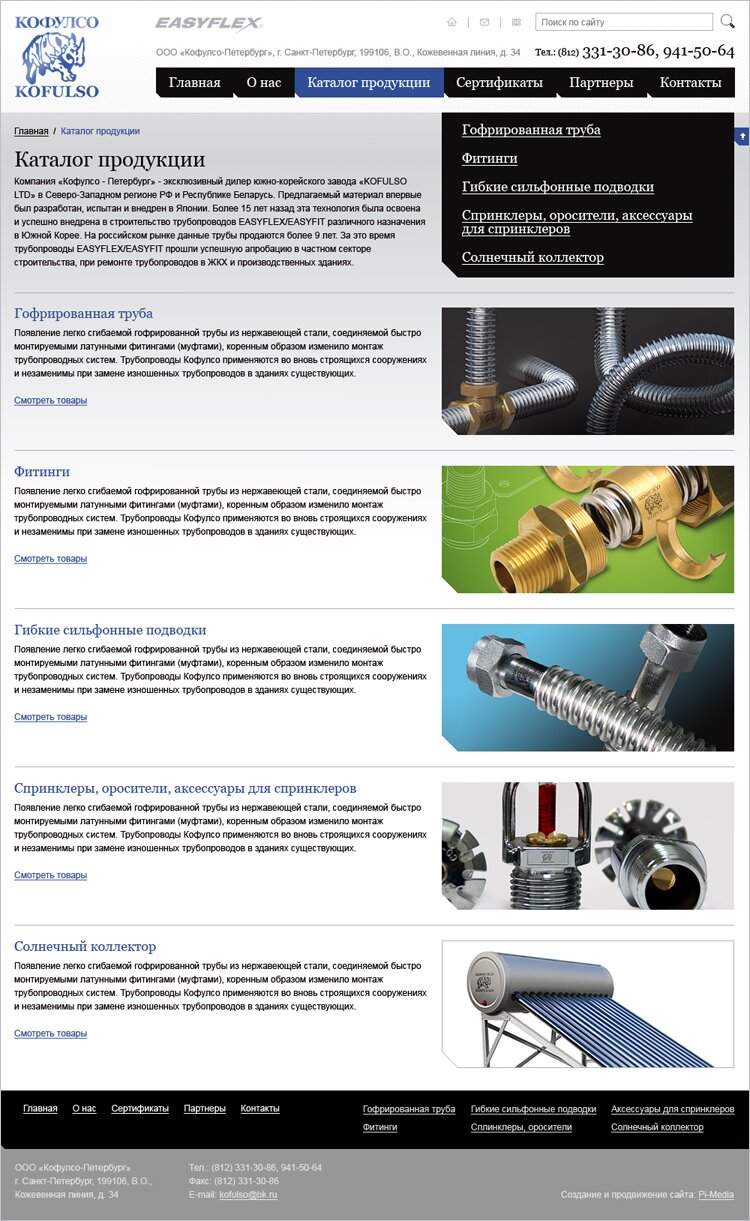The image size is (750, 1221).
Task: Switch to the О нас tab
Action: [x=264, y=83]
